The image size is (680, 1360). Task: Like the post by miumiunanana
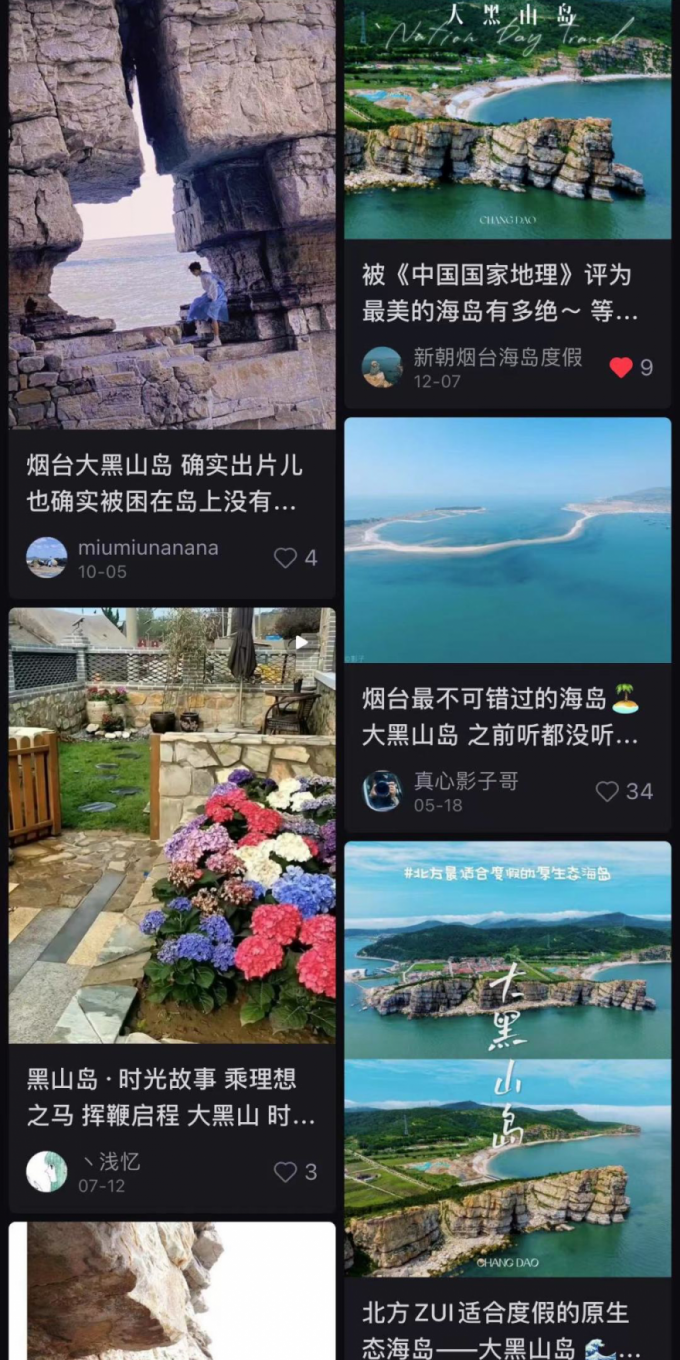tap(286, 558)
